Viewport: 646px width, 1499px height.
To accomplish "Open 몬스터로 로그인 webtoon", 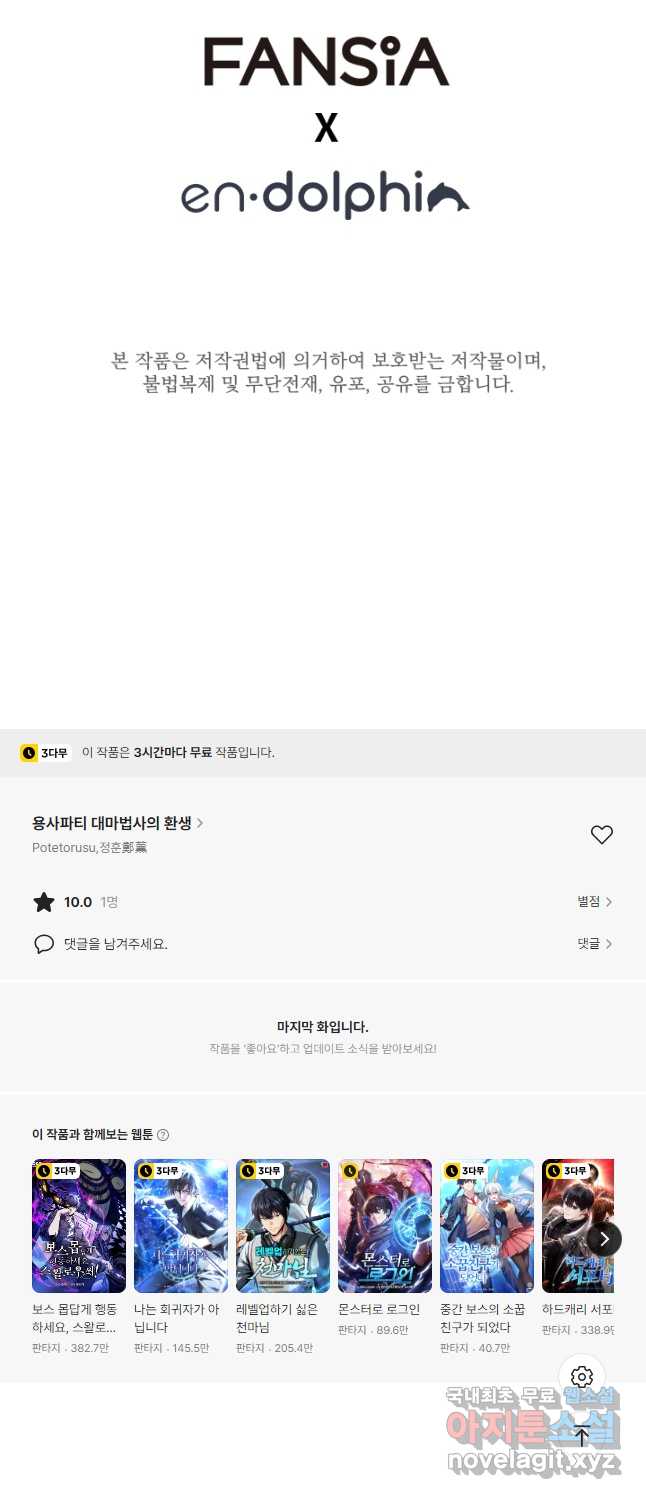I will point(385,1226).
